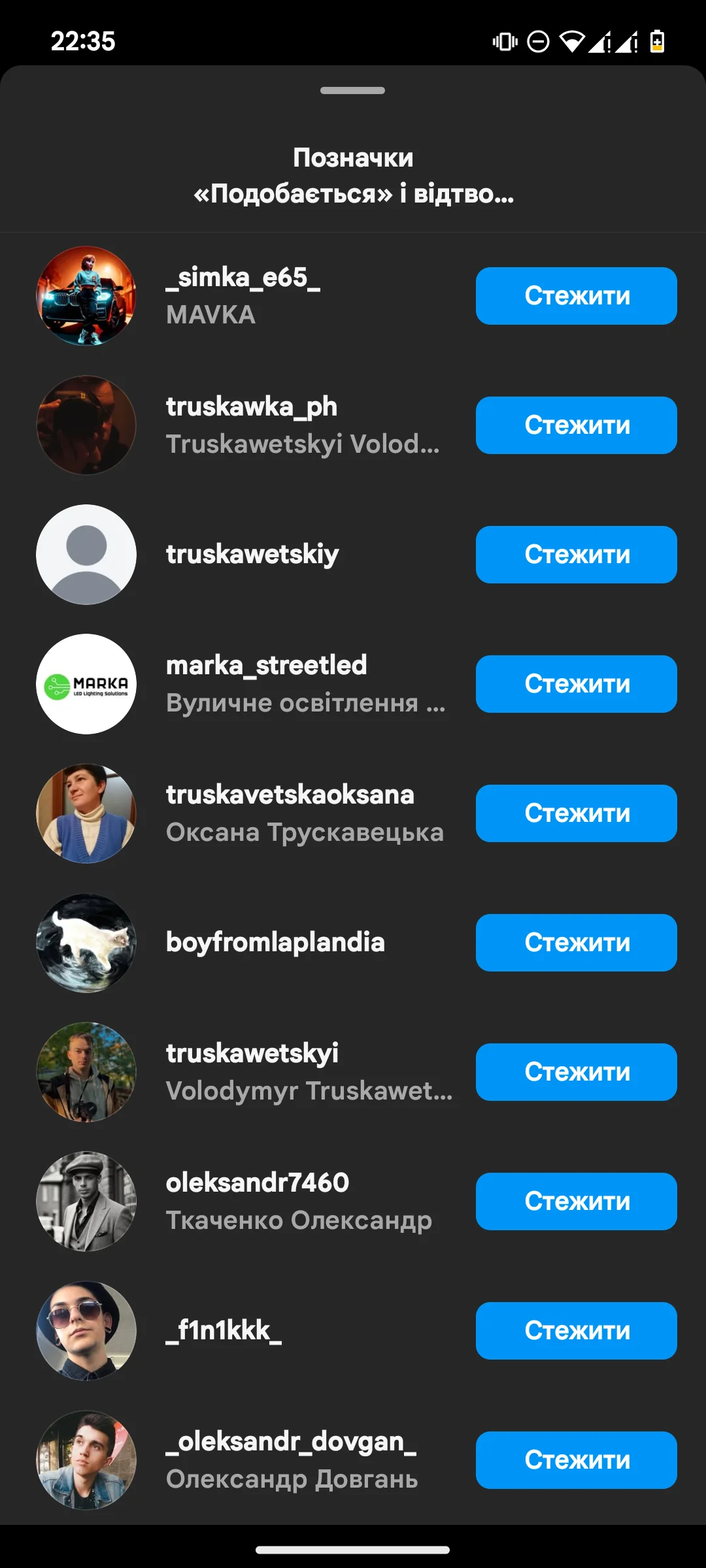Open boyfromlaplandia profile
Image resolution: width=706 pixels, height=1568 pixels.
click(275, 943)
